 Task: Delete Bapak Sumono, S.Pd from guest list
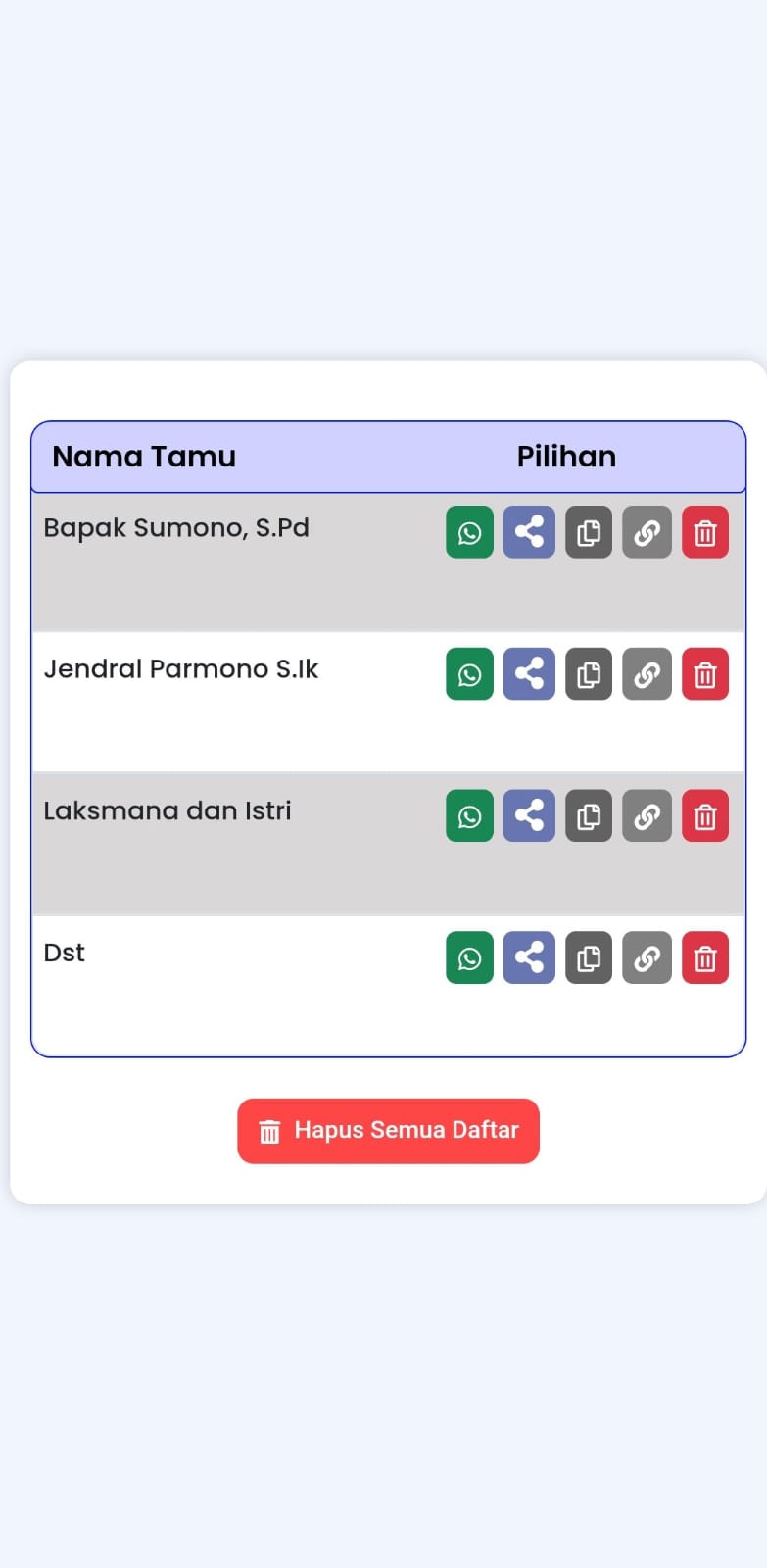click(705, 532)
